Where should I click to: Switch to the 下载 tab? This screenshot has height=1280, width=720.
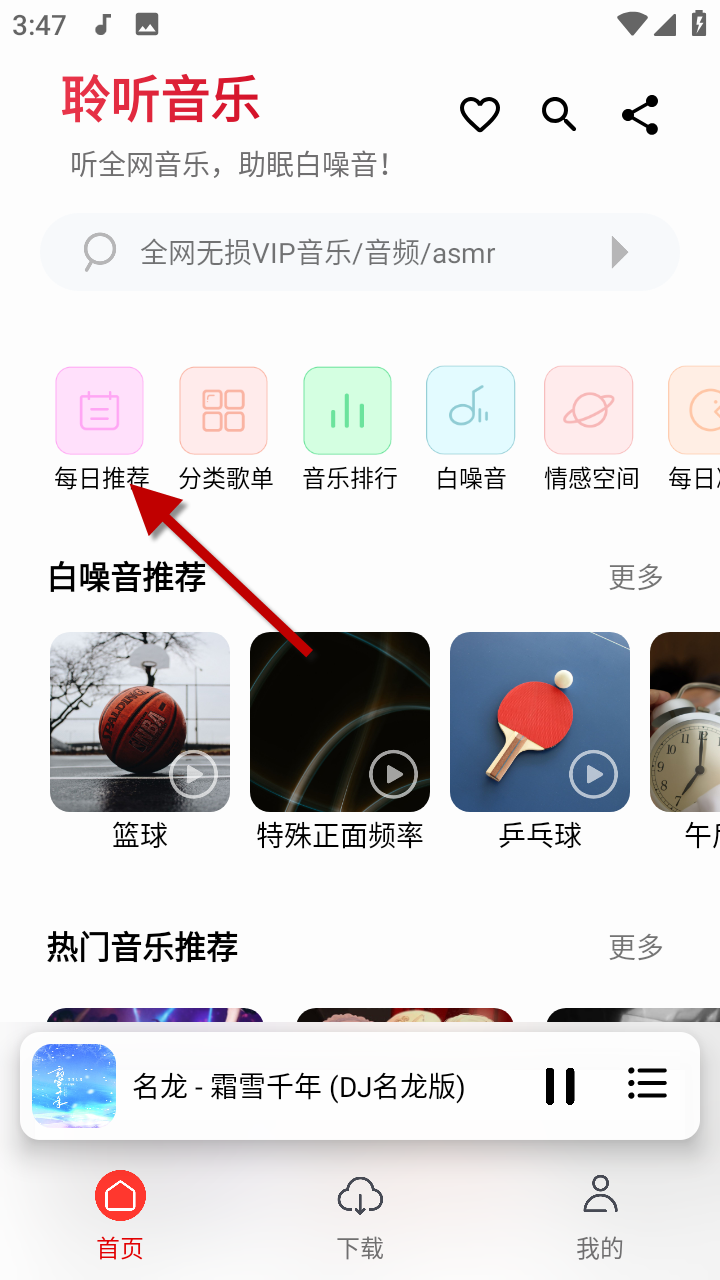point(360,1216)
